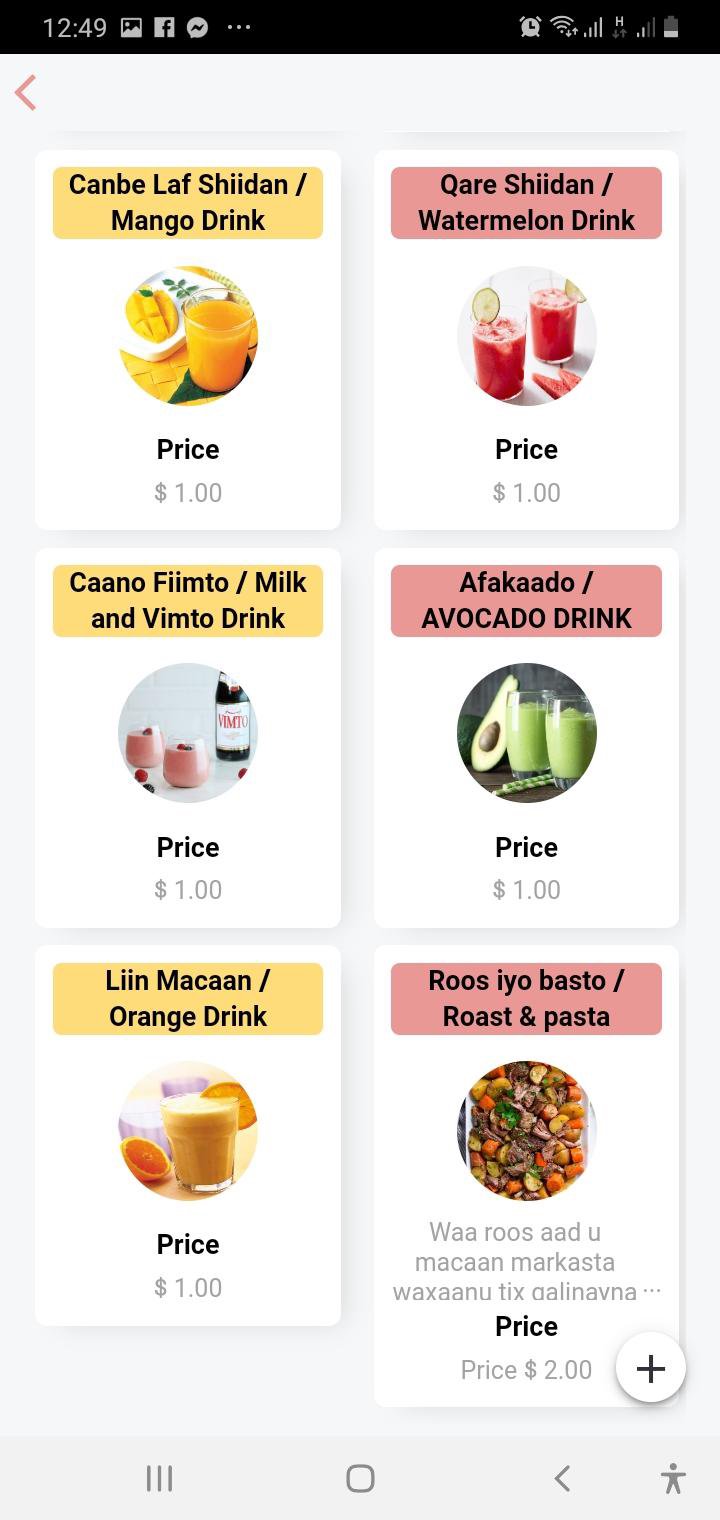Image resolution: width=720 pixels, height=1520 pixels.
Task: Tap the floating plus button
Action: (651, 1368)
